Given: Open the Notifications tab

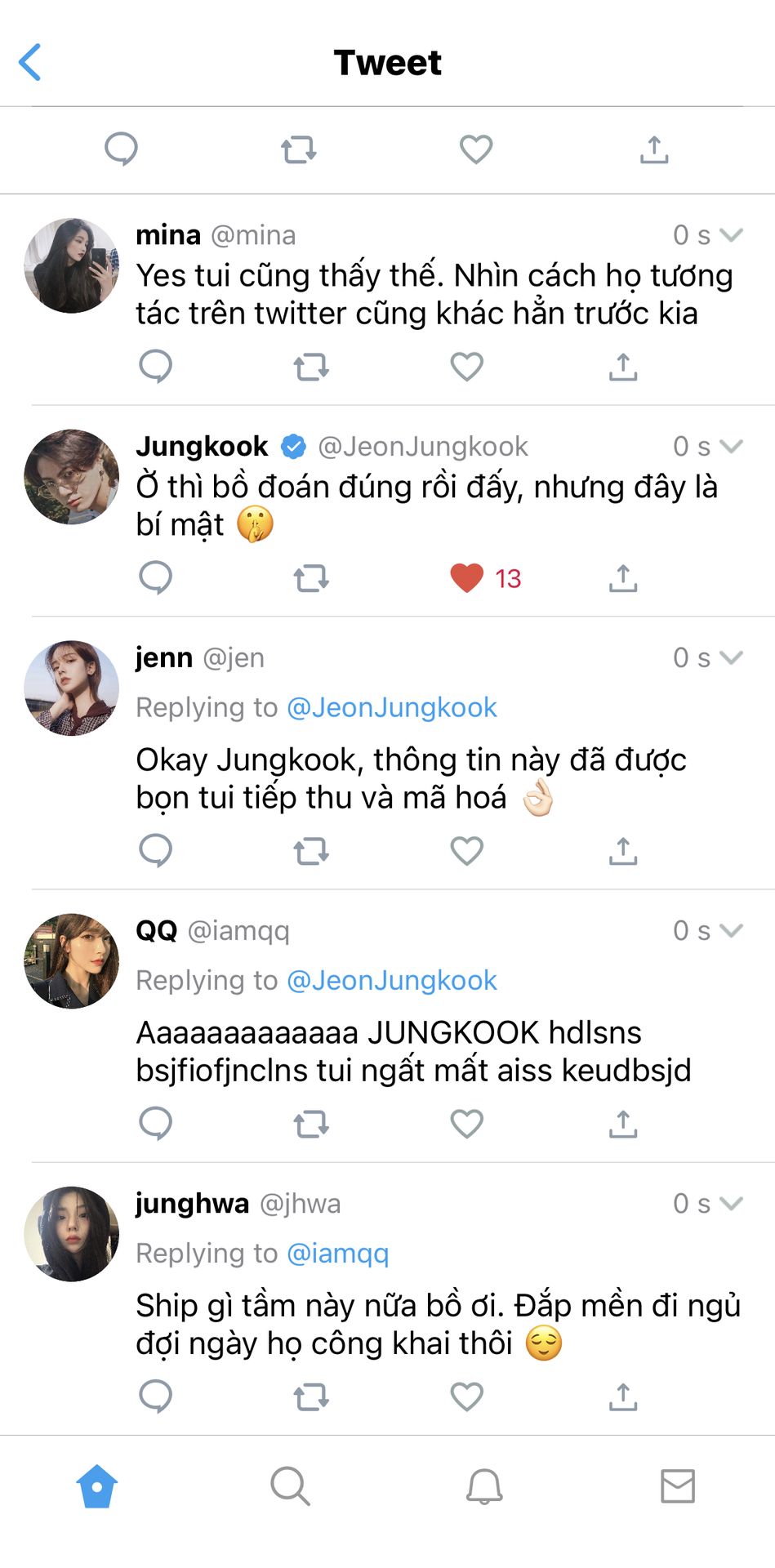Looking at the screenshot, I should (483, 1486).
